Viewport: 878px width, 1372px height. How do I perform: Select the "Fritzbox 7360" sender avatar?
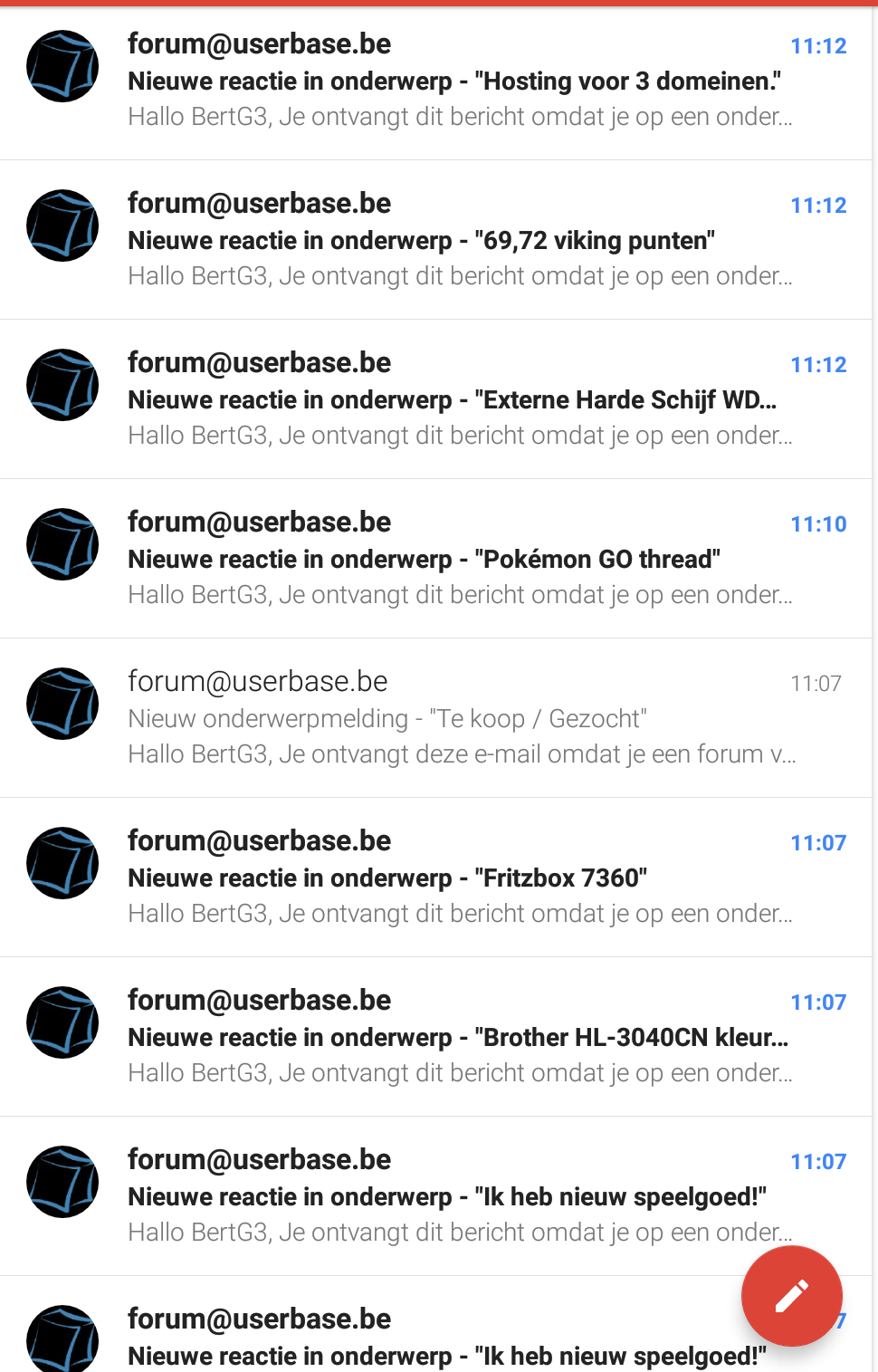pos(62,863)
